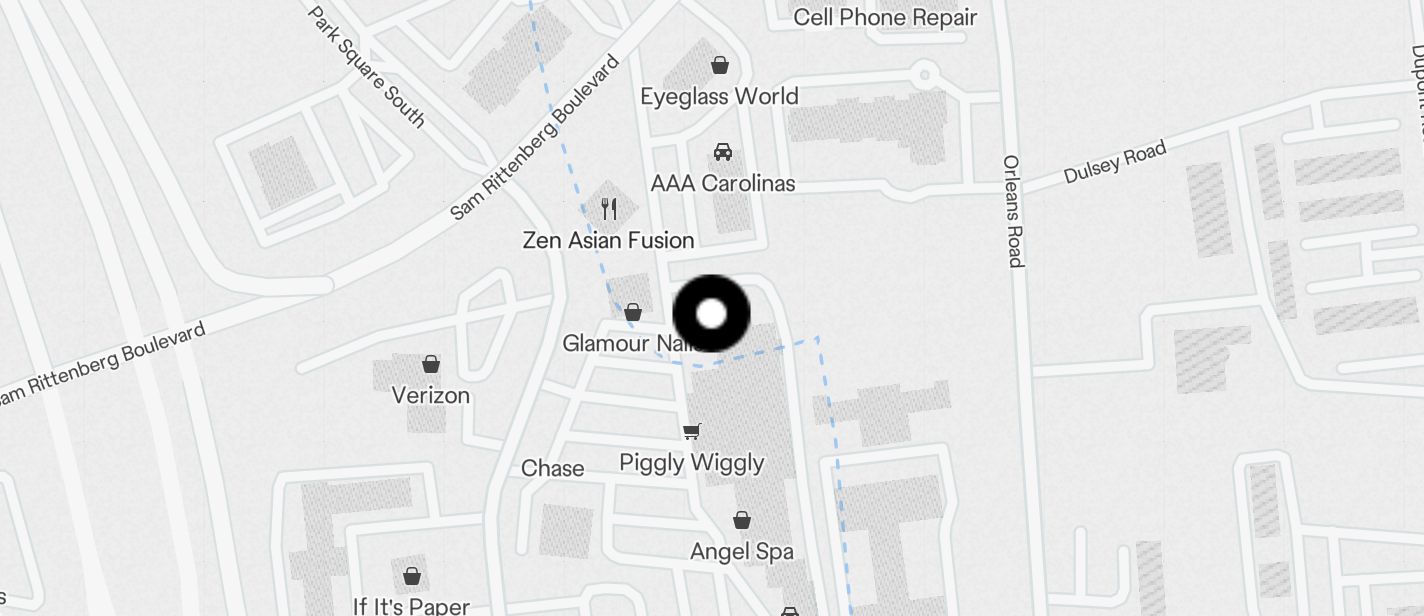Open the Angel Spa marker
Viewport: 1424px width, 616px height.
click(x=742, y=520)
